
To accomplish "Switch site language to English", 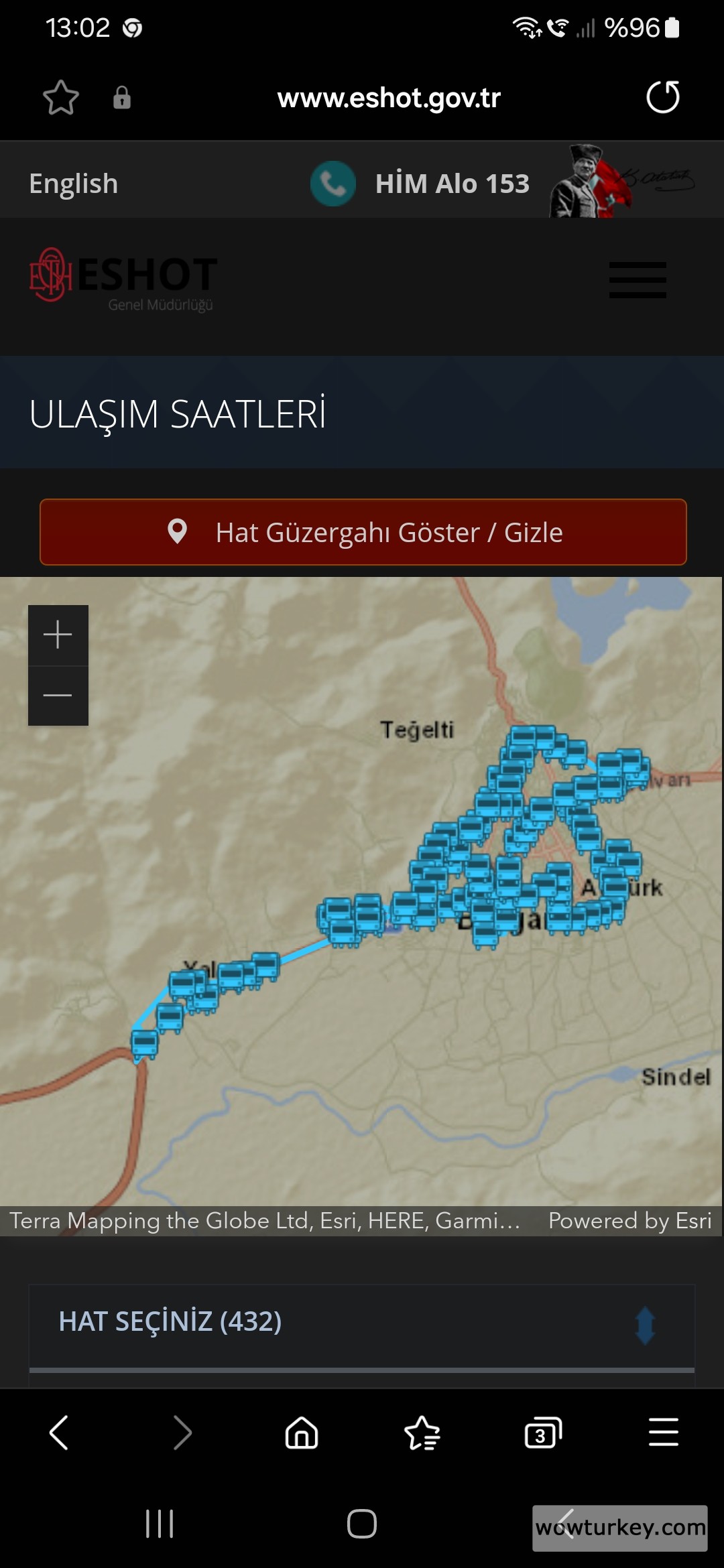I will [74, 184].
